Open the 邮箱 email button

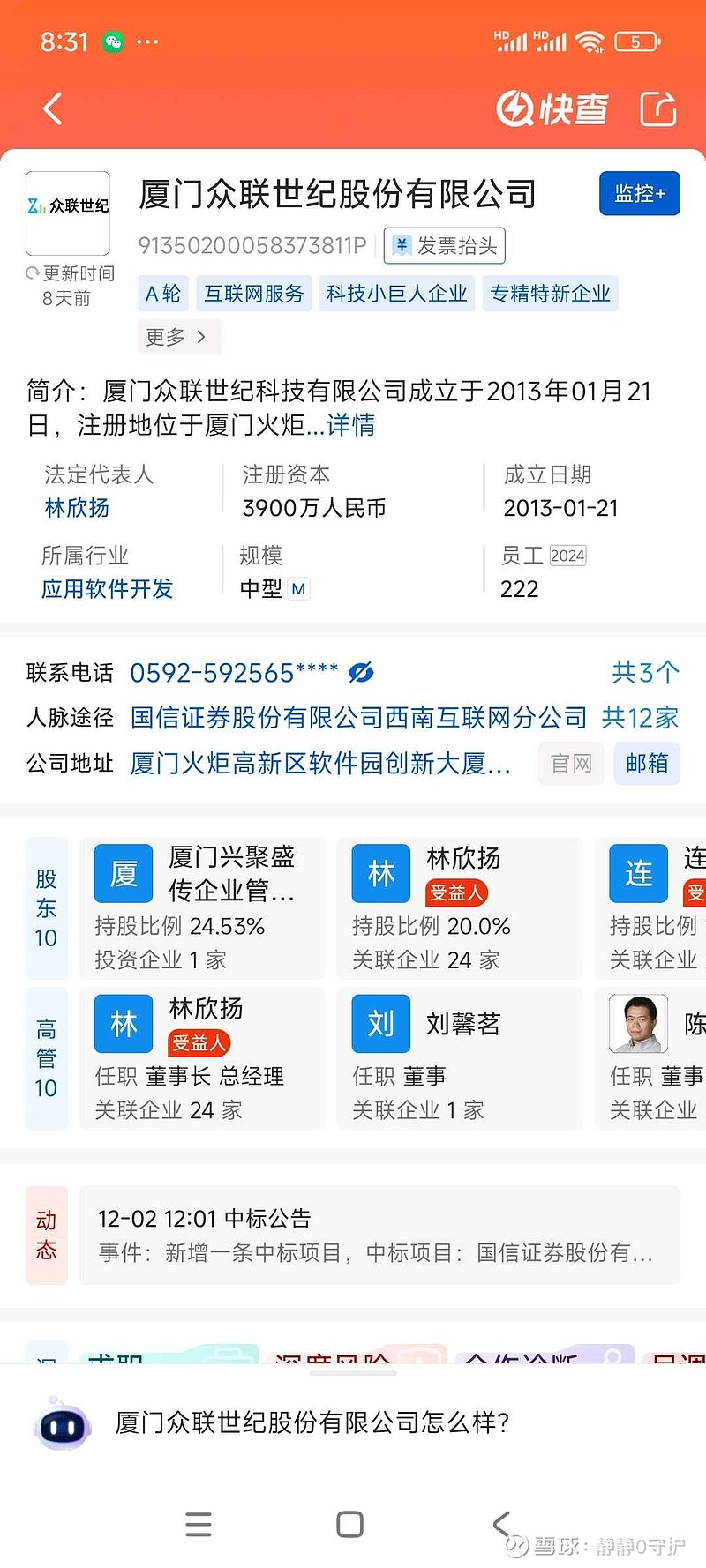point(646,763)
